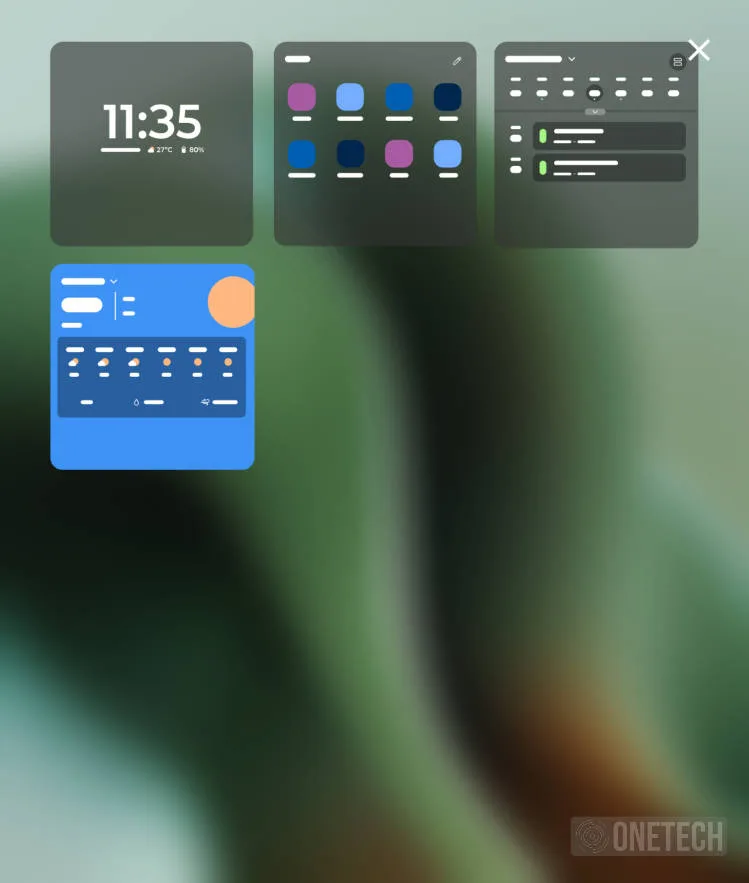Image resolution: width=749 pixels, height=883 pixels.
Task: Select the clock widget showing 11:35
Action: pos(151,143)
